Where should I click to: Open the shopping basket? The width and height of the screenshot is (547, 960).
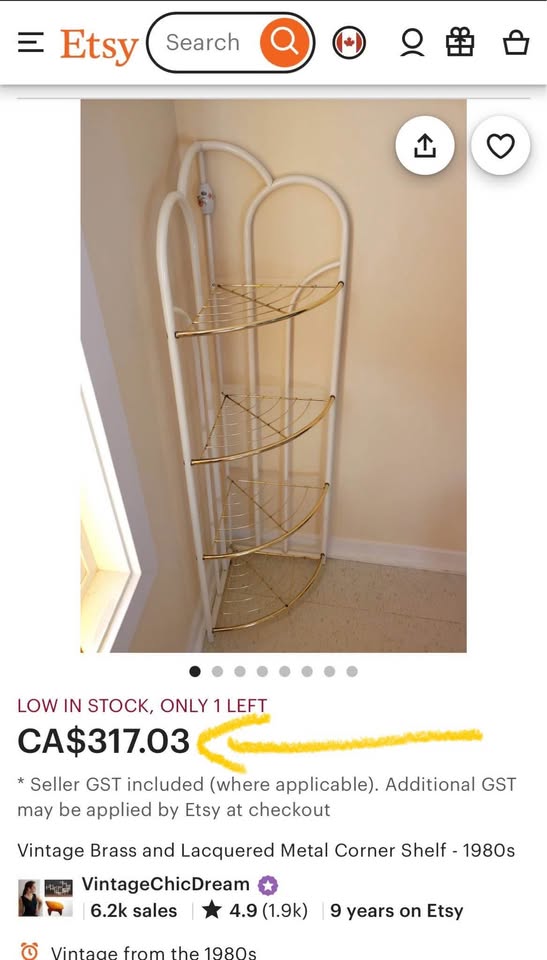[x=516, y=43]
